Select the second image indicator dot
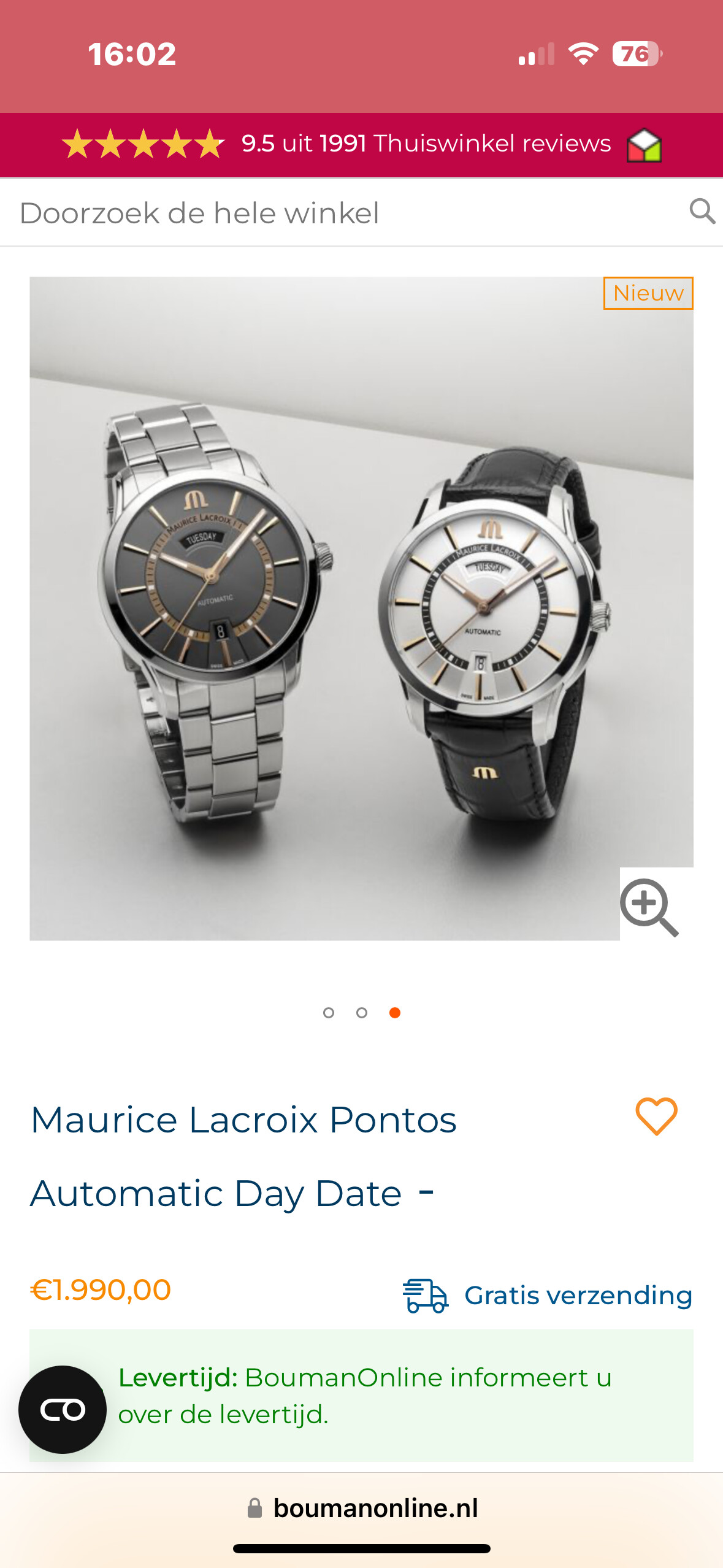The image size is (723, 1568). pyautogui.click(x=362, y=1013)
